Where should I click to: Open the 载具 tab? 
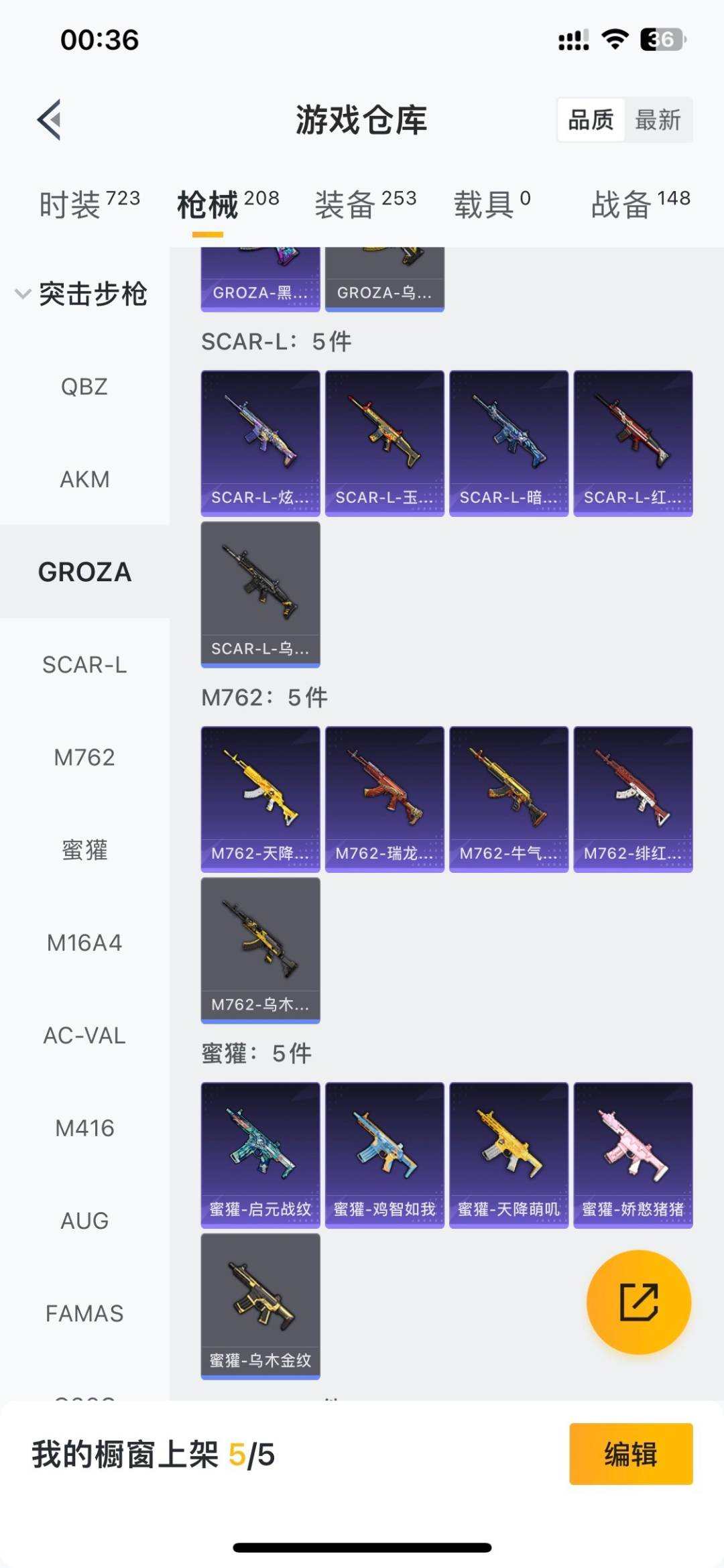[x=492, y=204]
